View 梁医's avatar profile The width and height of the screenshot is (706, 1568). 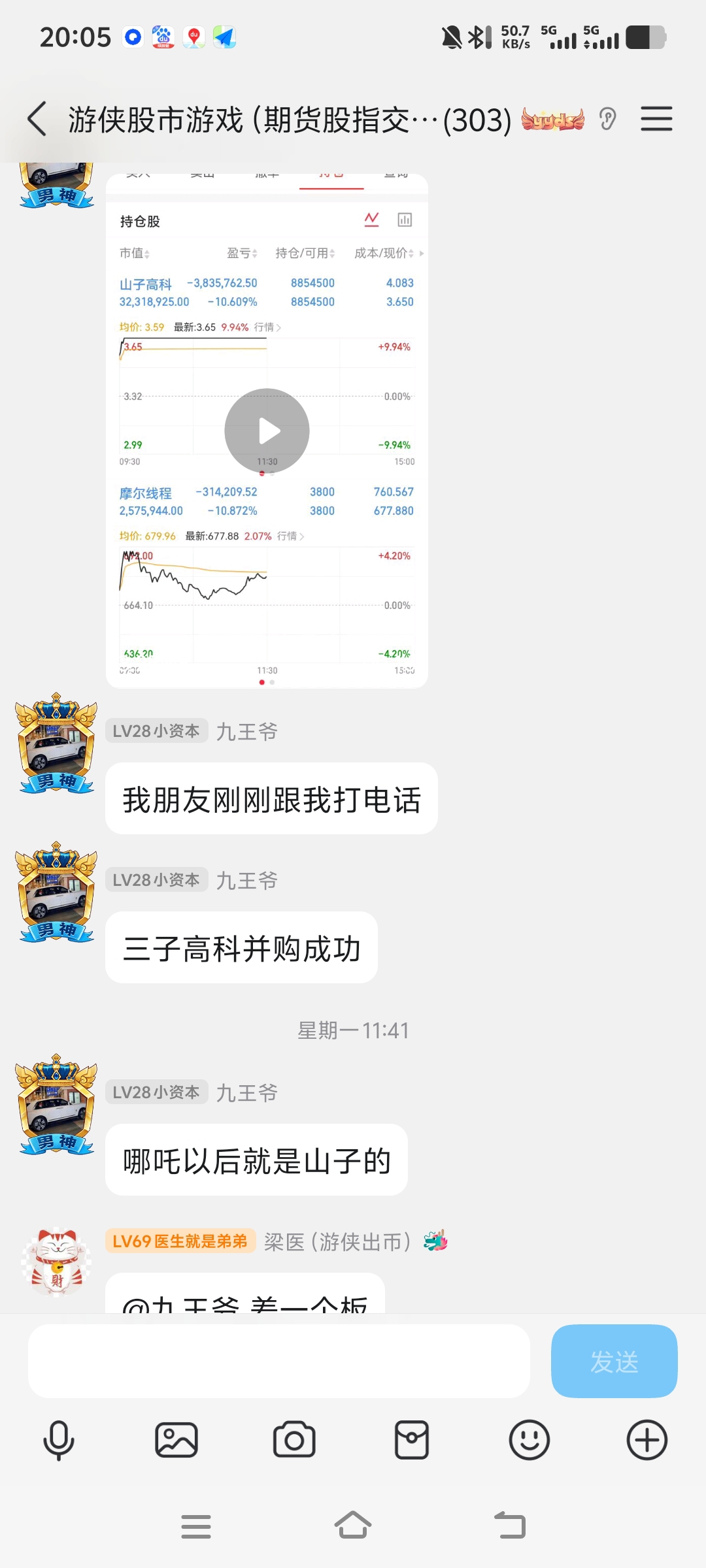click(56, 1261)
